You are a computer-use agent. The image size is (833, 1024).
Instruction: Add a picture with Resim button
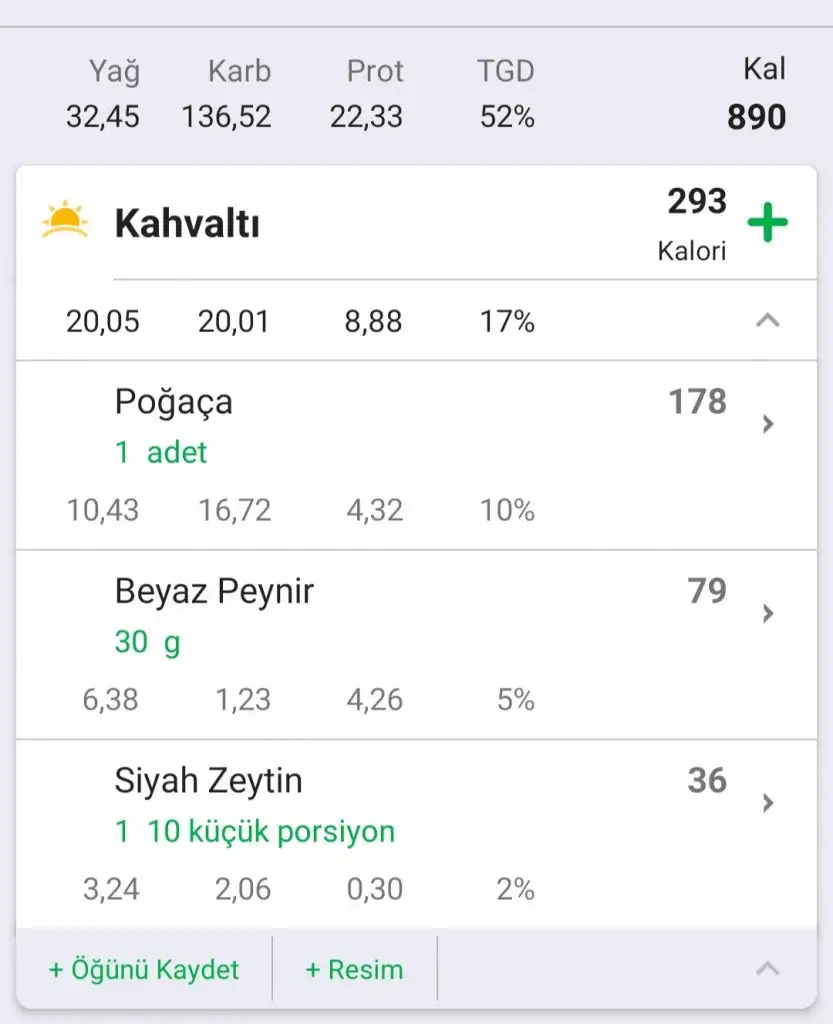354,969
